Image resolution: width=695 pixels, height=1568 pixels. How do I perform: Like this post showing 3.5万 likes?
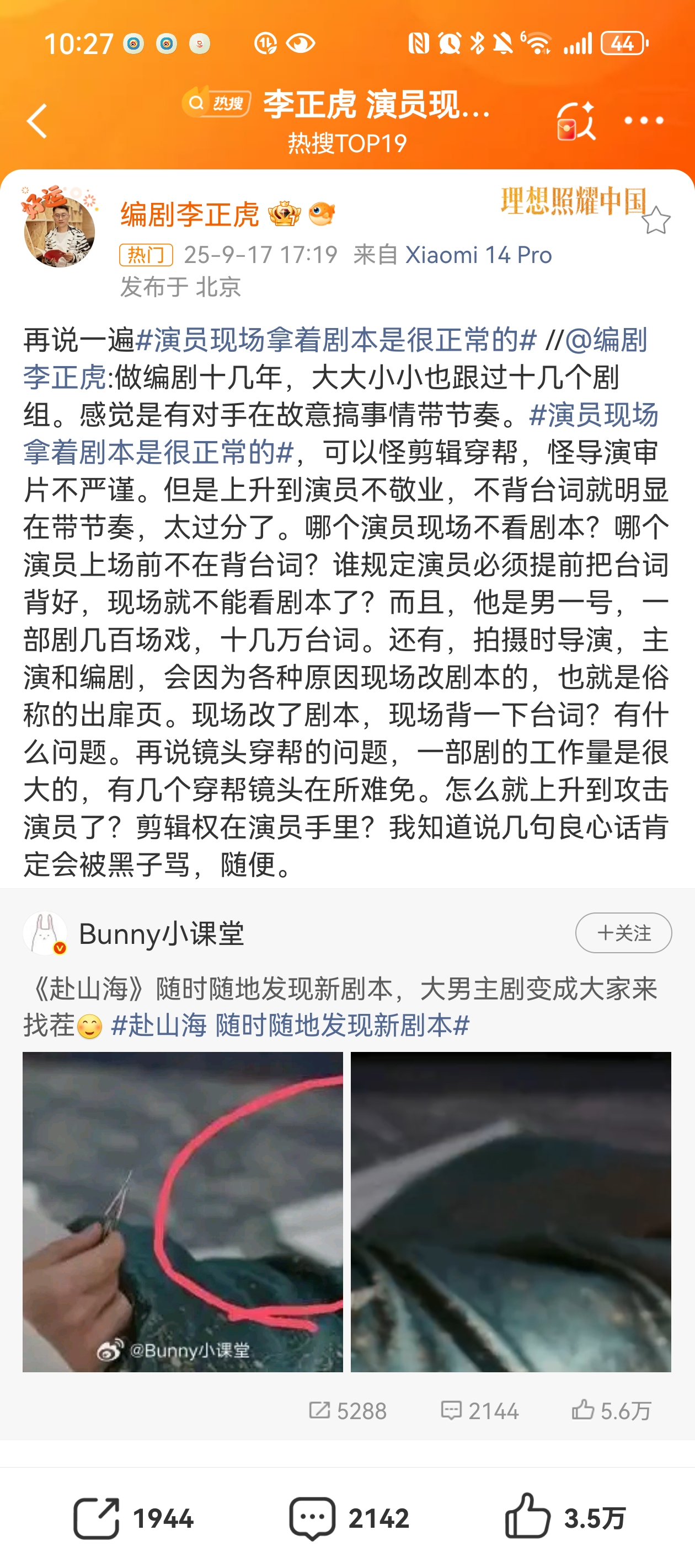[x=565, y=1518]
